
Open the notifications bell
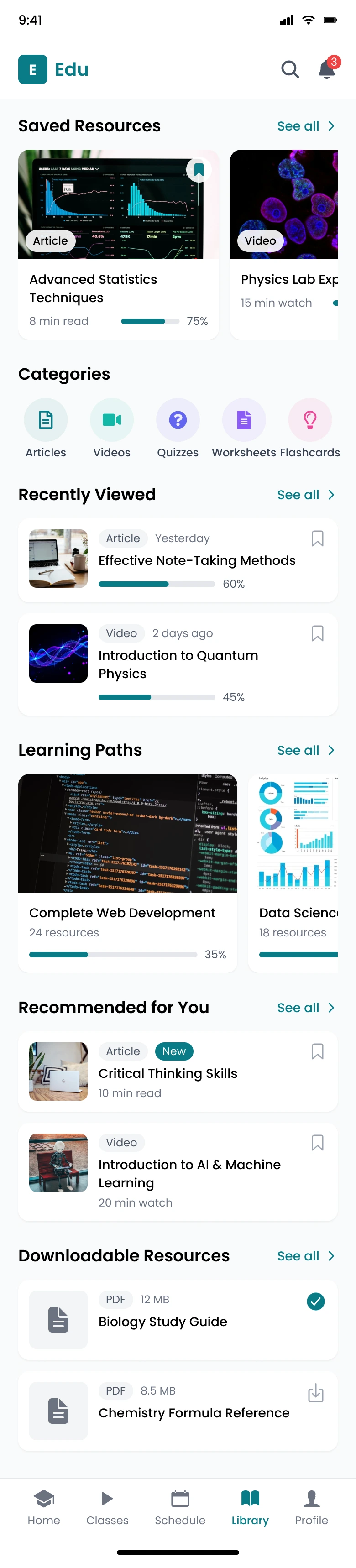327,69
